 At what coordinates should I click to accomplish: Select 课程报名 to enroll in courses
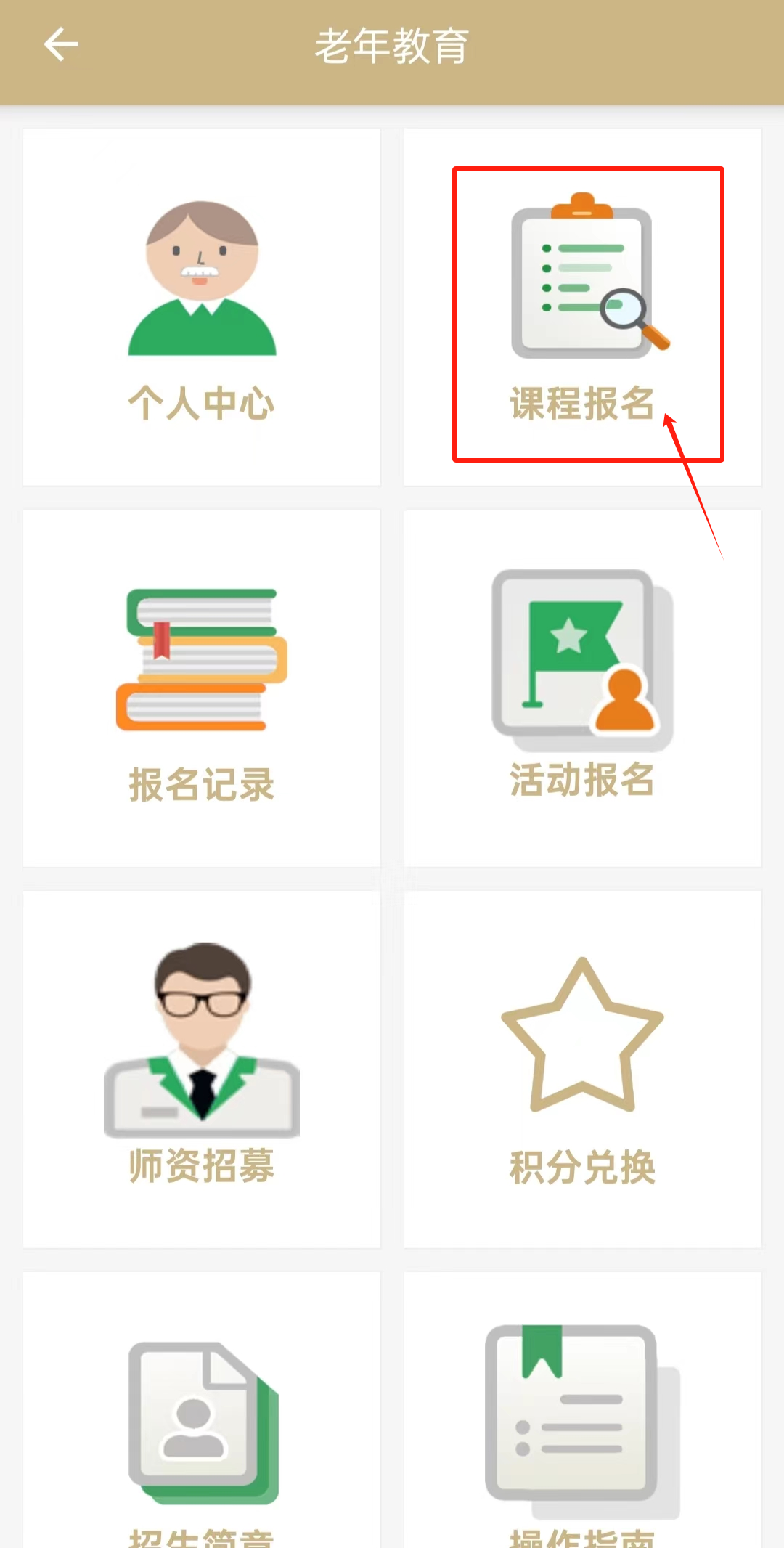click(582, 307)
